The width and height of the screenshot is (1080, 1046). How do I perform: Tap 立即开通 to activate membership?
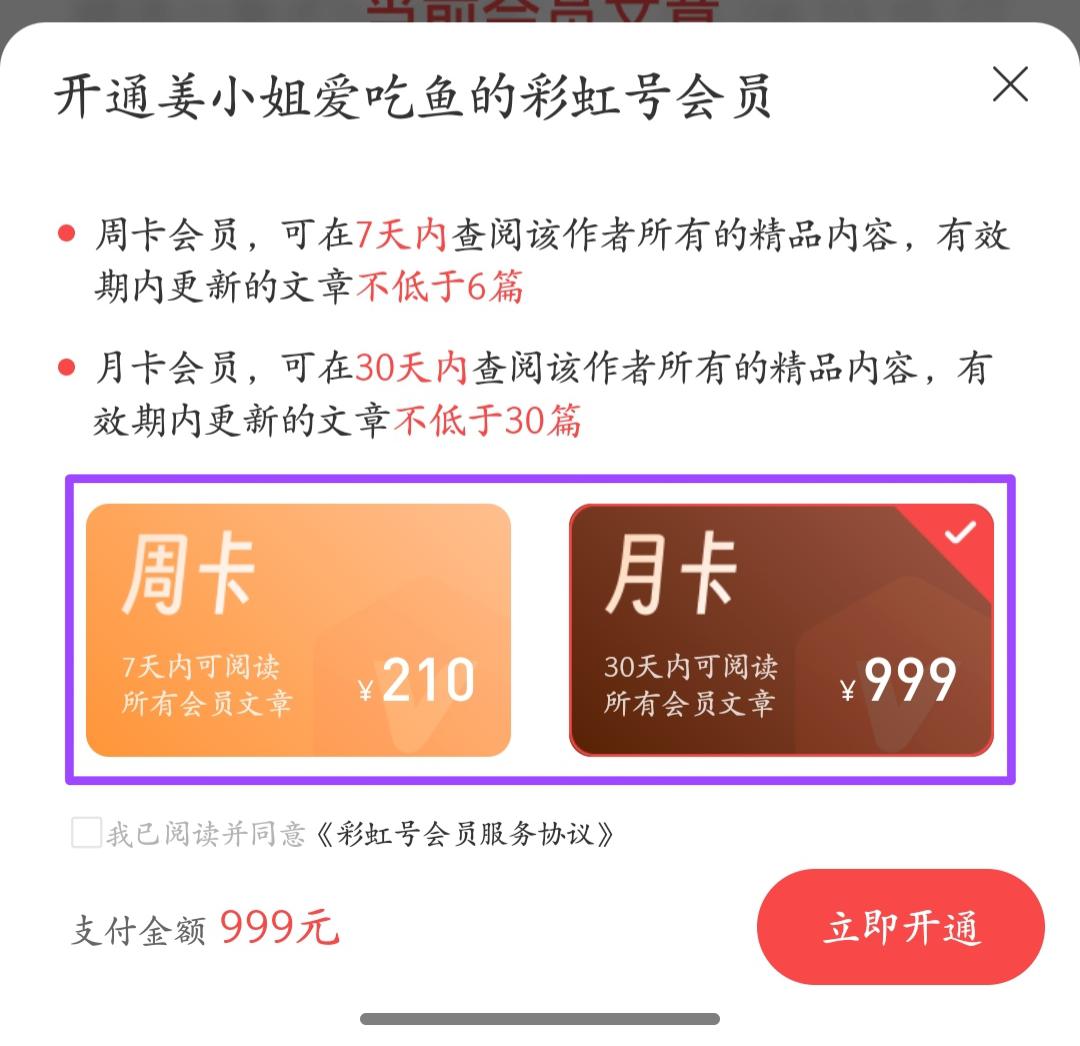pyautogui.click(x=900, y=927)
